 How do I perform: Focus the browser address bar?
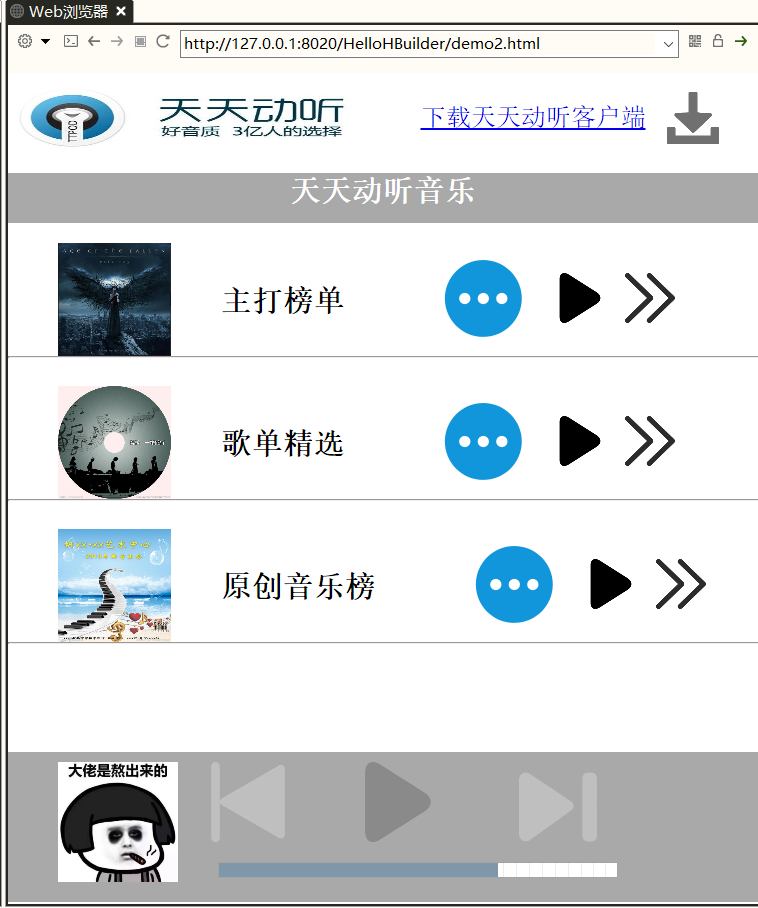coord(418,44)
